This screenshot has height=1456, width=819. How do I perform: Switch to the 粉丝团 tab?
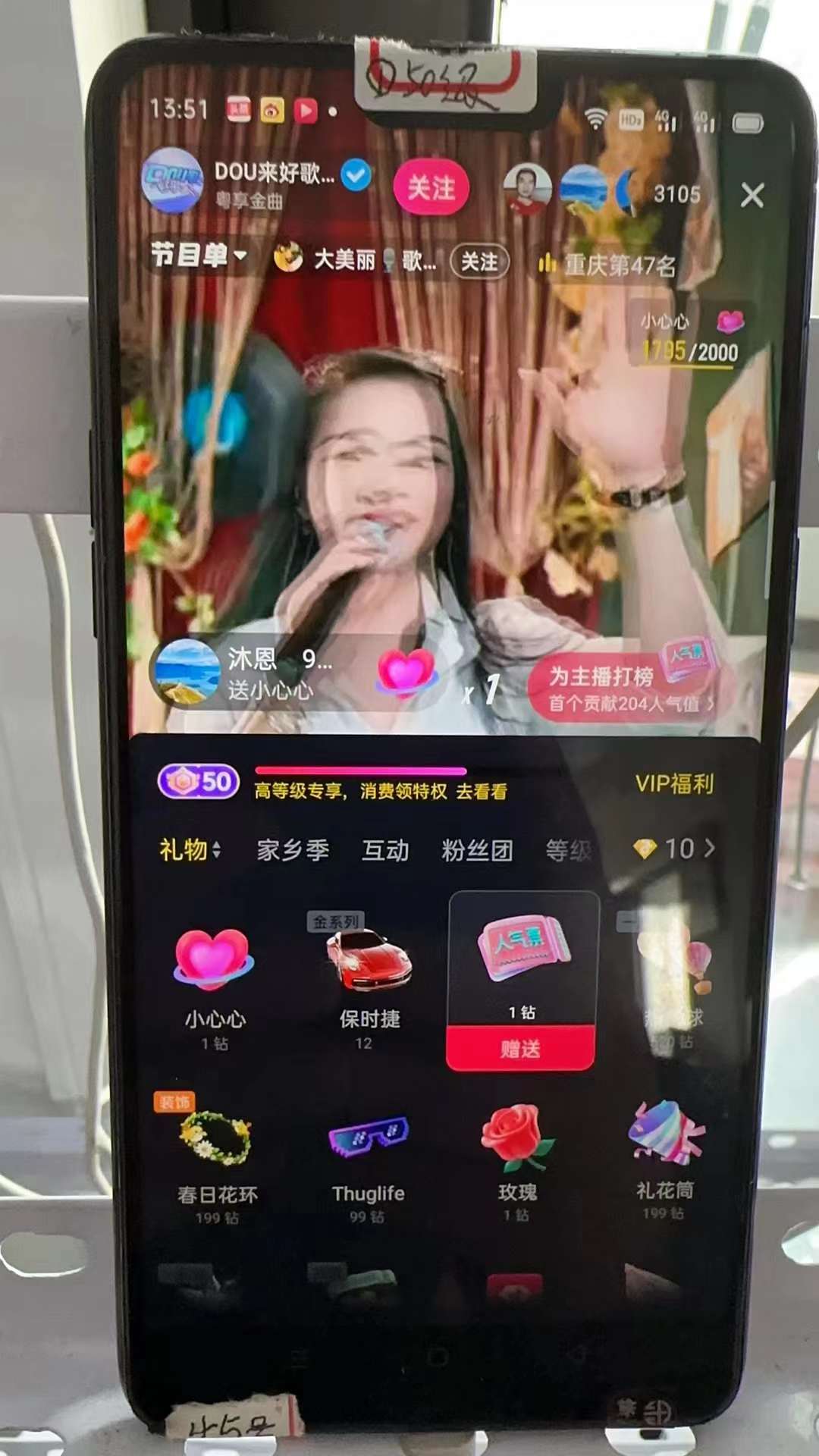pyautogui.click(x=477, y=850)
